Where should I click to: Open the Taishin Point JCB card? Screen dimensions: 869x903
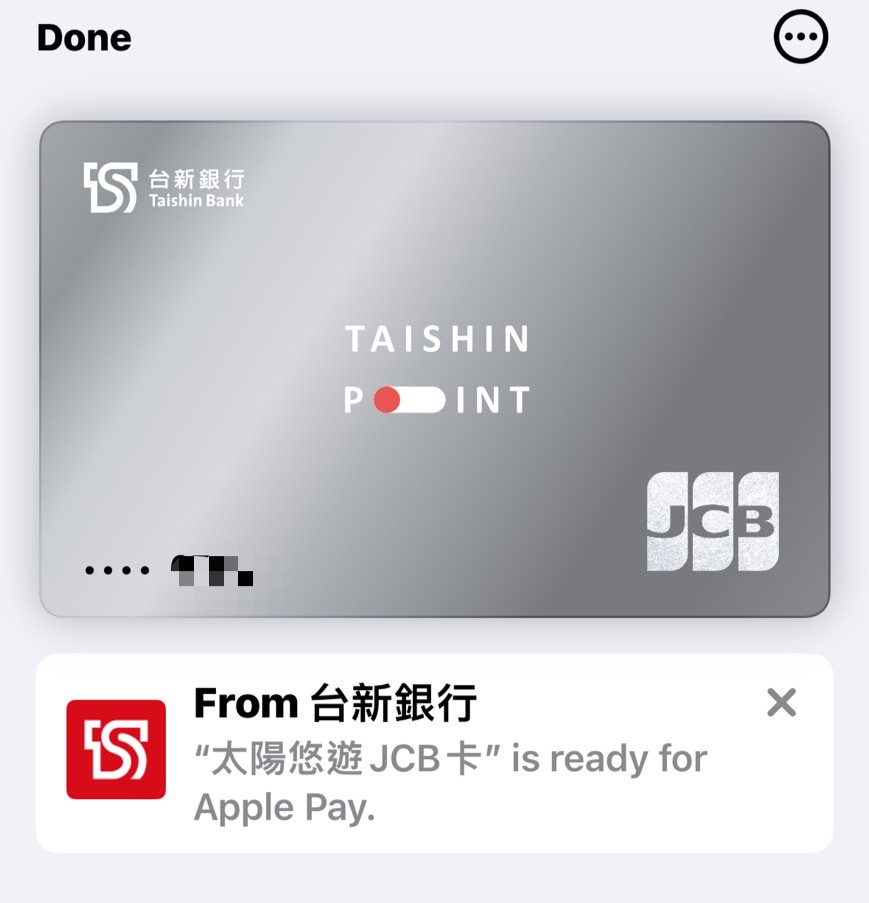434,368
